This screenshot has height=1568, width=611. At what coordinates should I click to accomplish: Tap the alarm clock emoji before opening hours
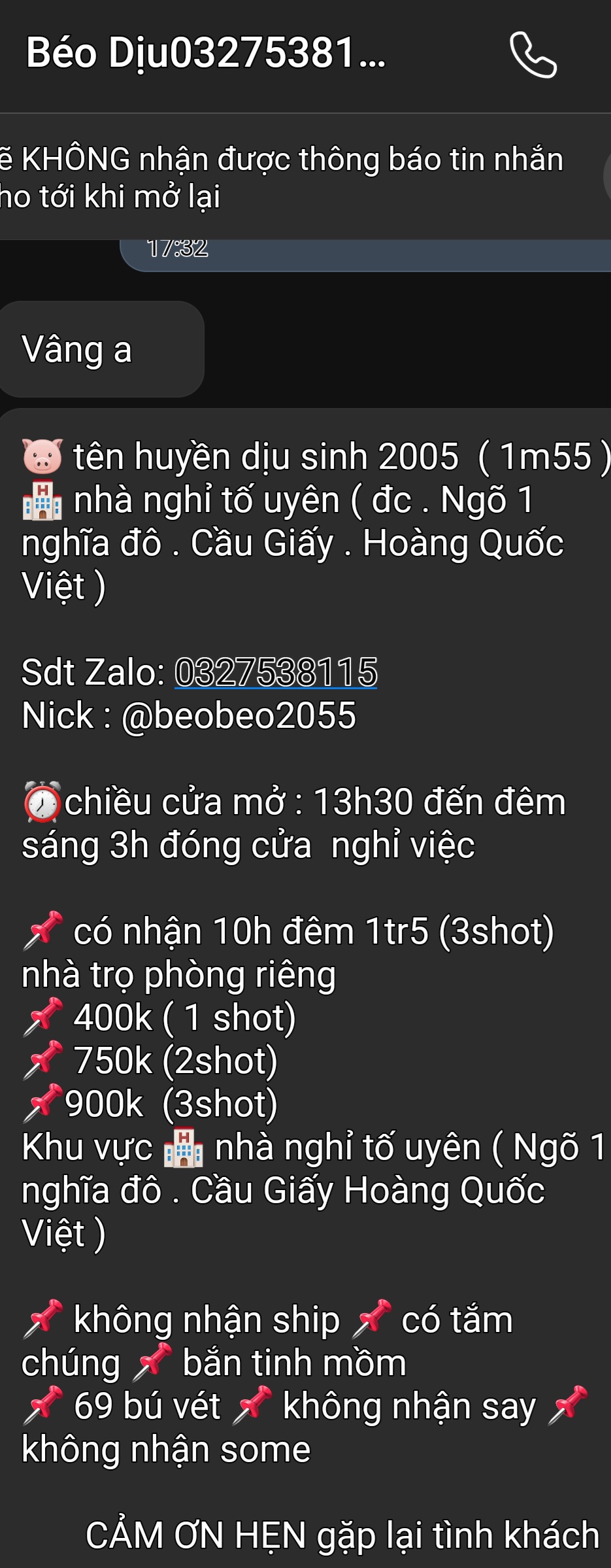tap(41, 802)
